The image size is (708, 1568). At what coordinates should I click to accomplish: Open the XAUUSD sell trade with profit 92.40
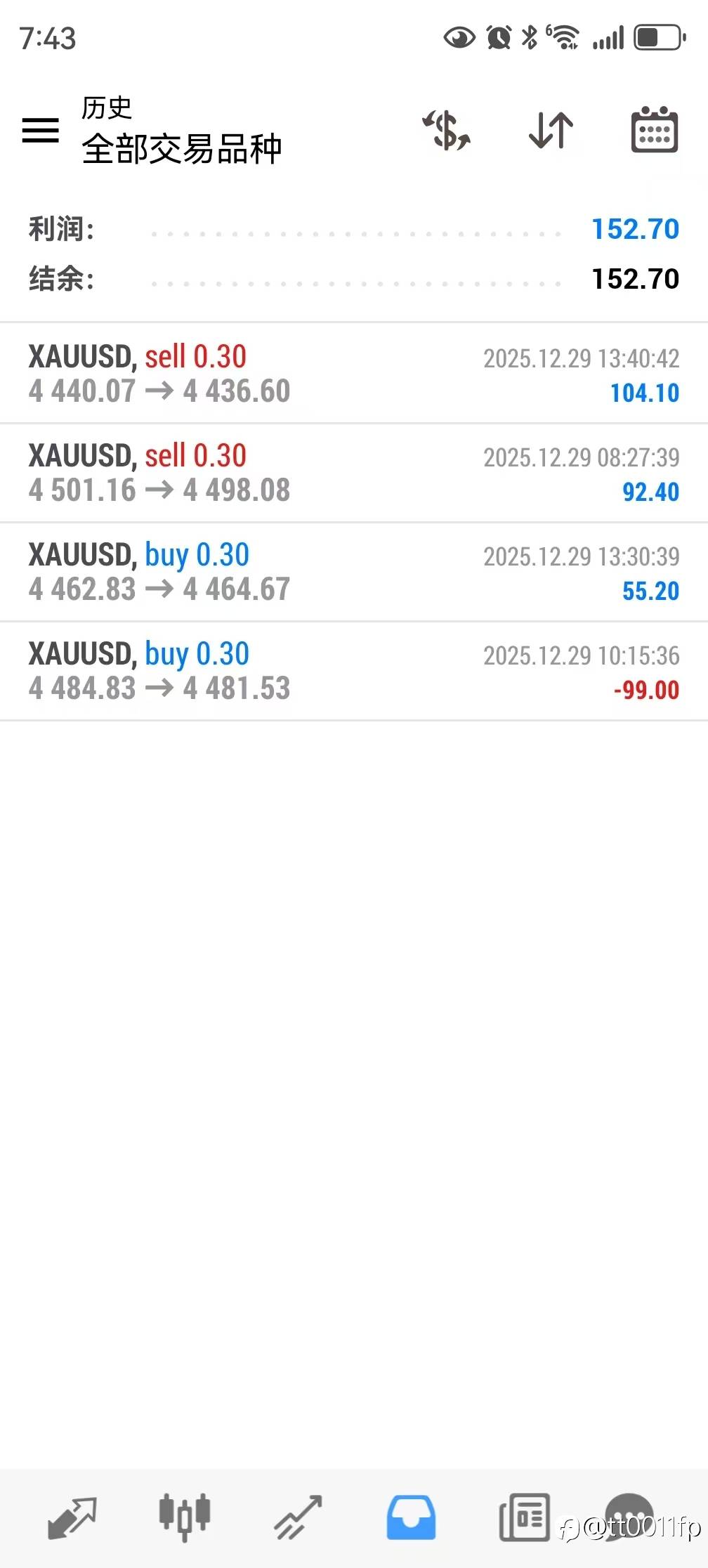point(354,473)
